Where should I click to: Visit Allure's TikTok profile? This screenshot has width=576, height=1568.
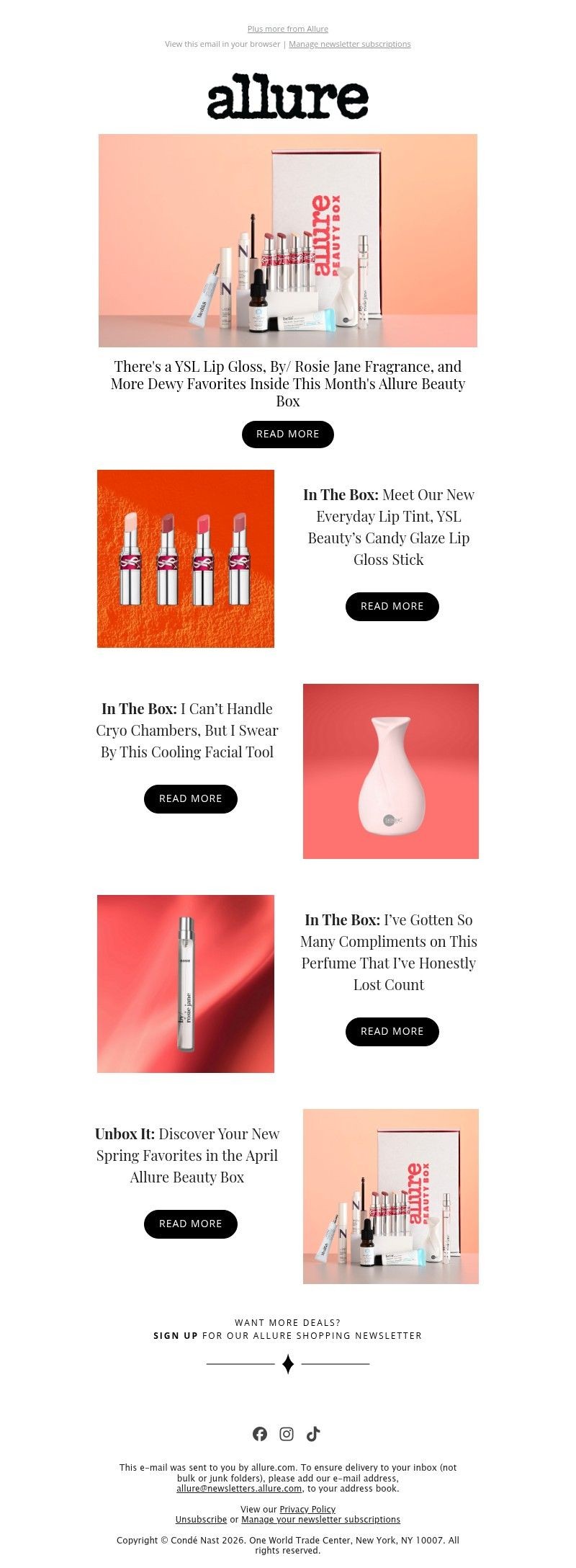click(313, 1434)
